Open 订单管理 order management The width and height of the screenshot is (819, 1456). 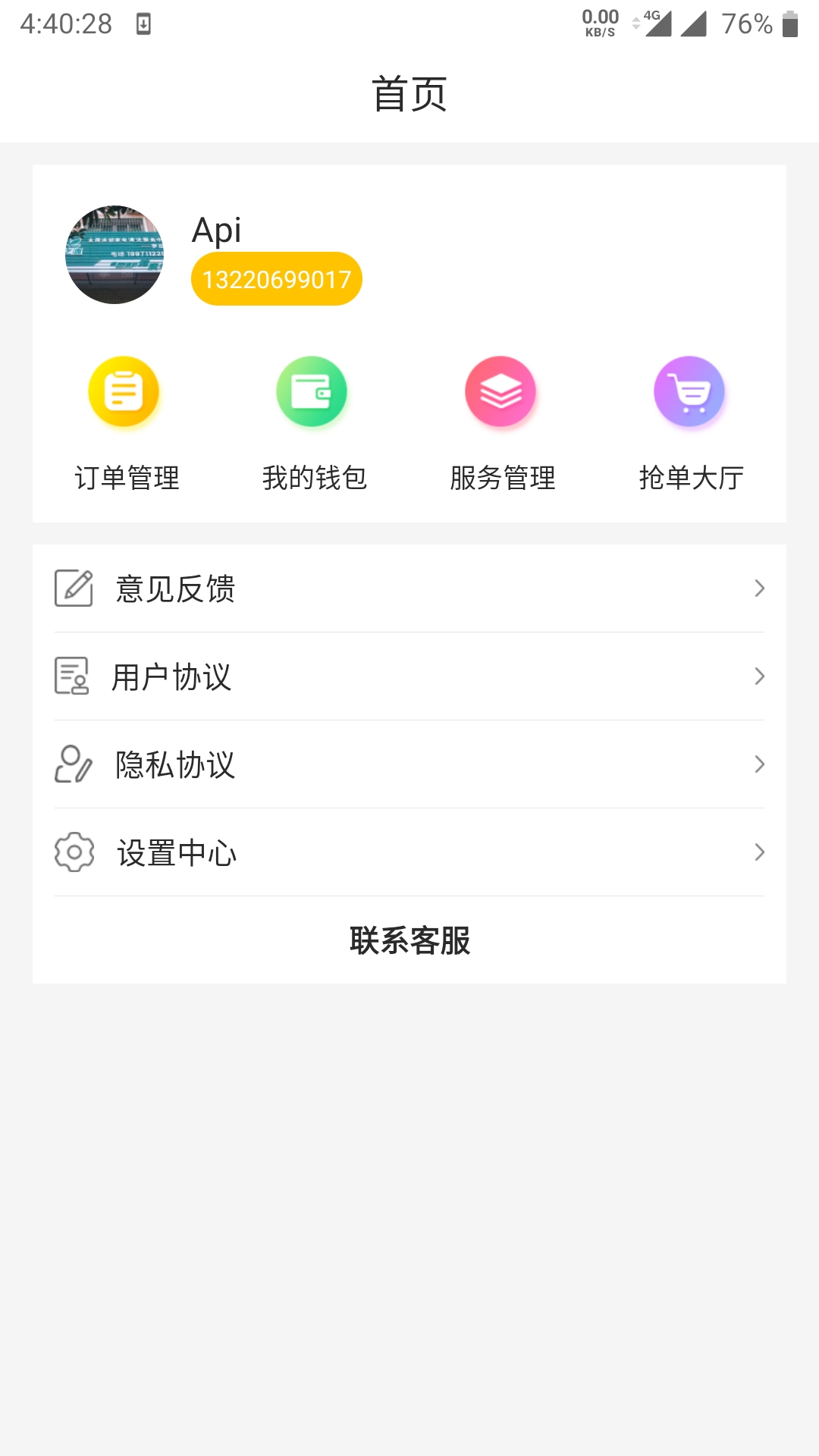(124, 423)
